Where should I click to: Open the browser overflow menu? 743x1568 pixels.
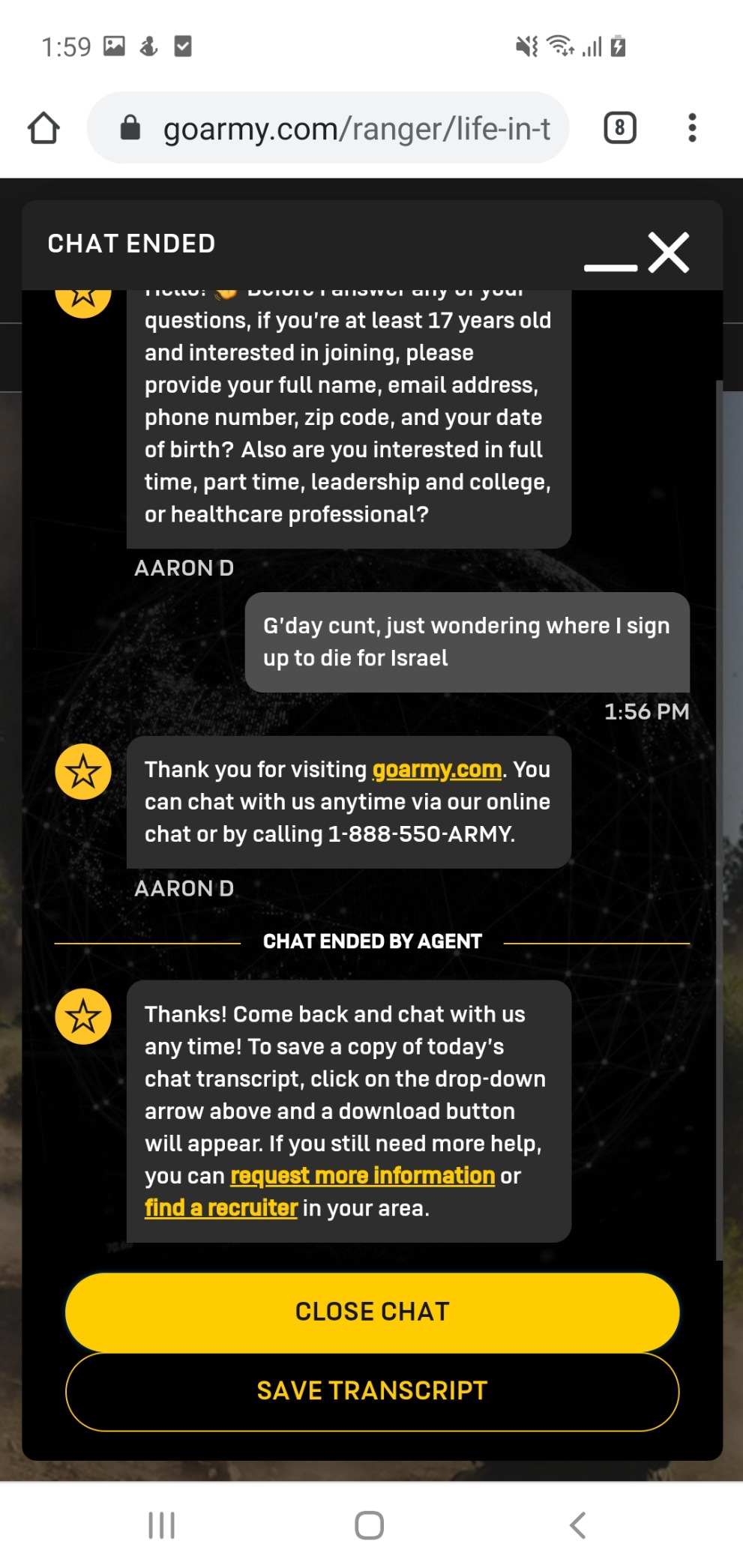tap(692, 128)
